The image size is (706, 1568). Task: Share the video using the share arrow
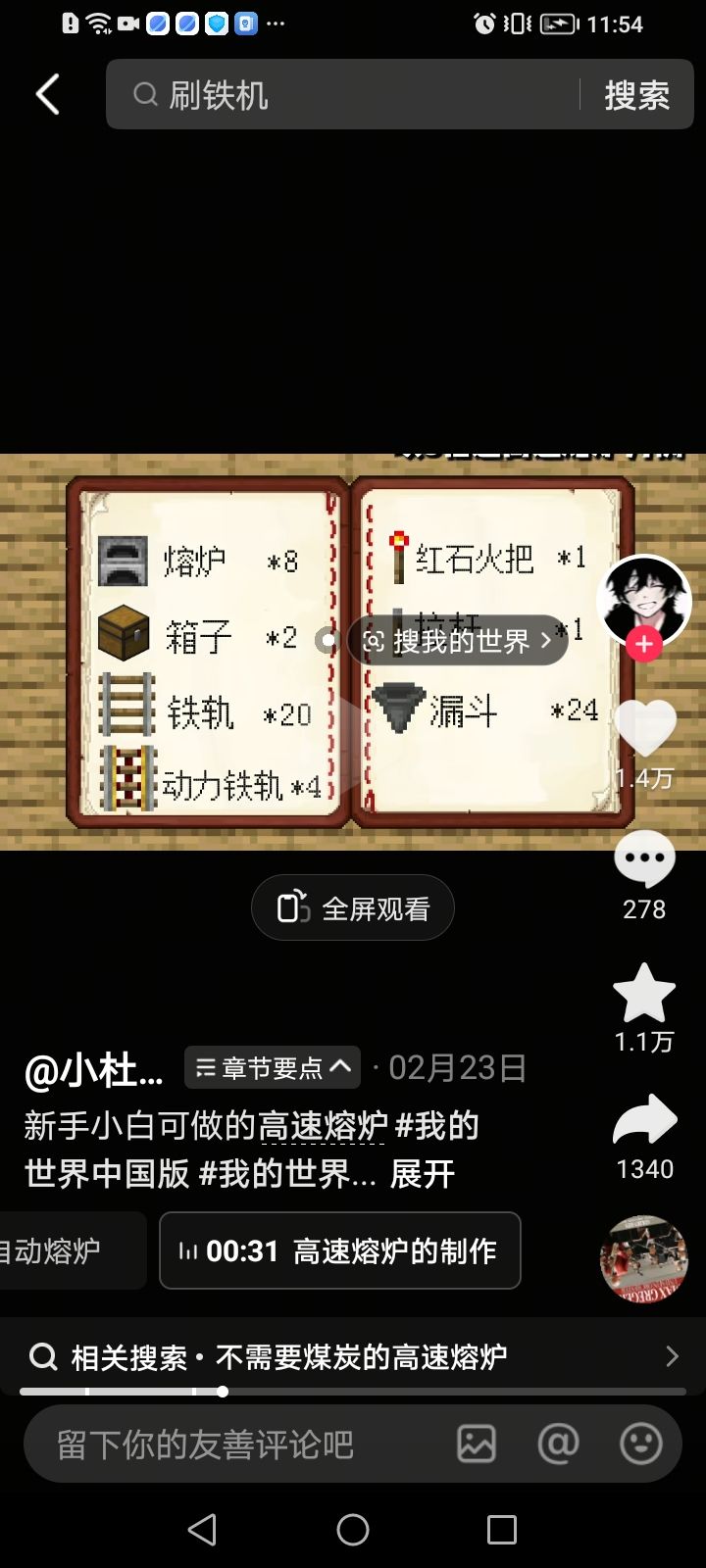click(643, 1119)
